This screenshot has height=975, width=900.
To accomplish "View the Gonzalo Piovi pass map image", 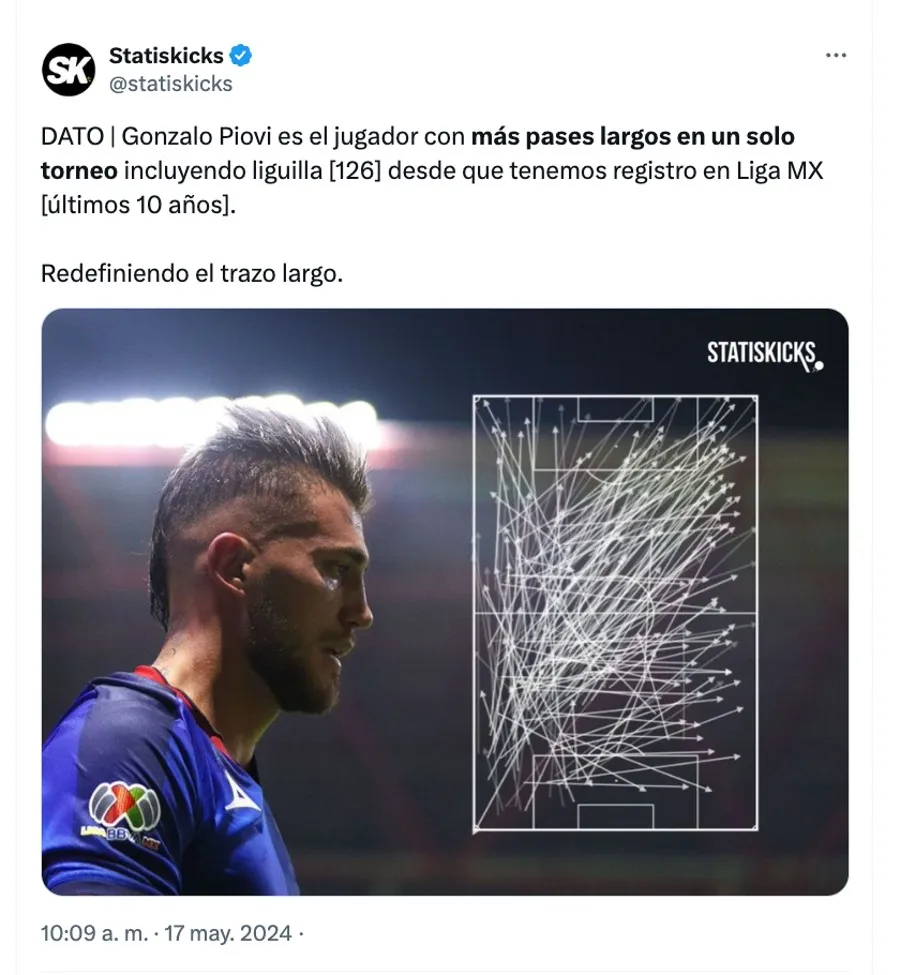I will [x=444, y=600].
